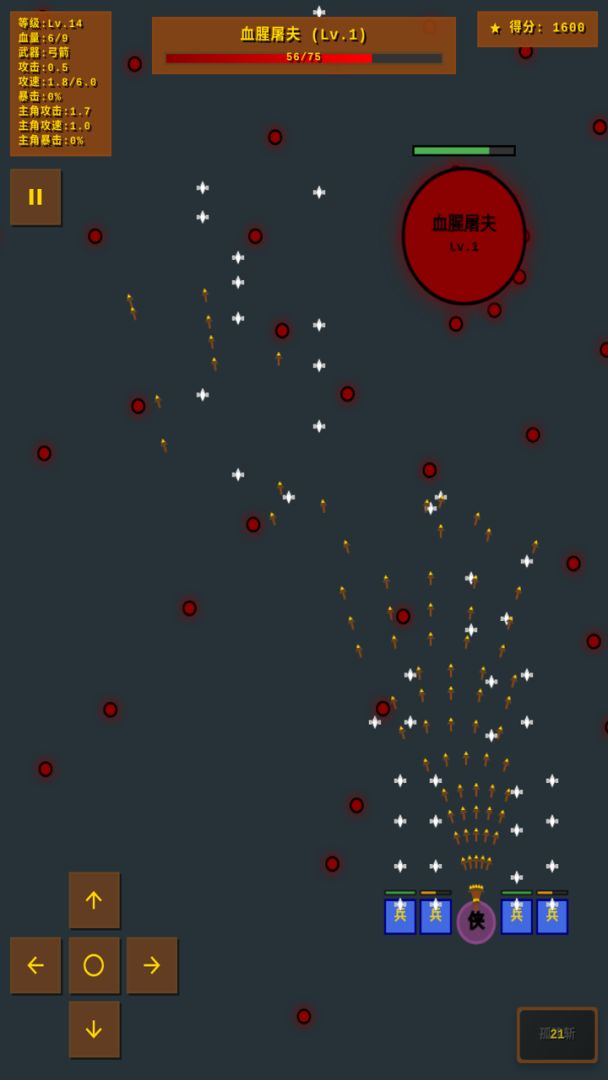
Task: Move hero with the right arrow
Action: tap(152, 965)
